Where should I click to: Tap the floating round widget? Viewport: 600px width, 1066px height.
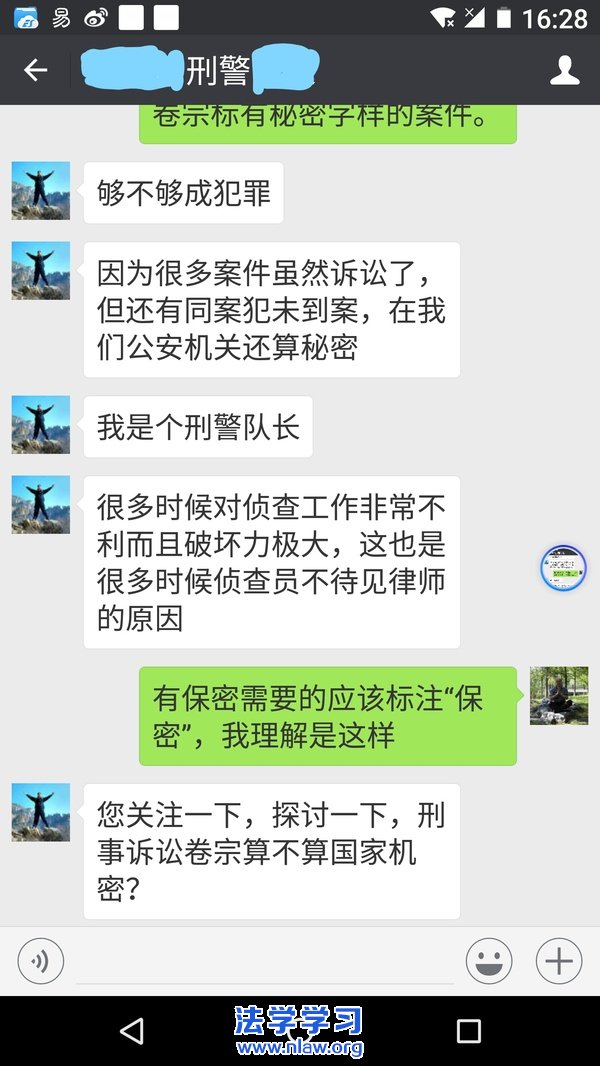pos(563,568)
